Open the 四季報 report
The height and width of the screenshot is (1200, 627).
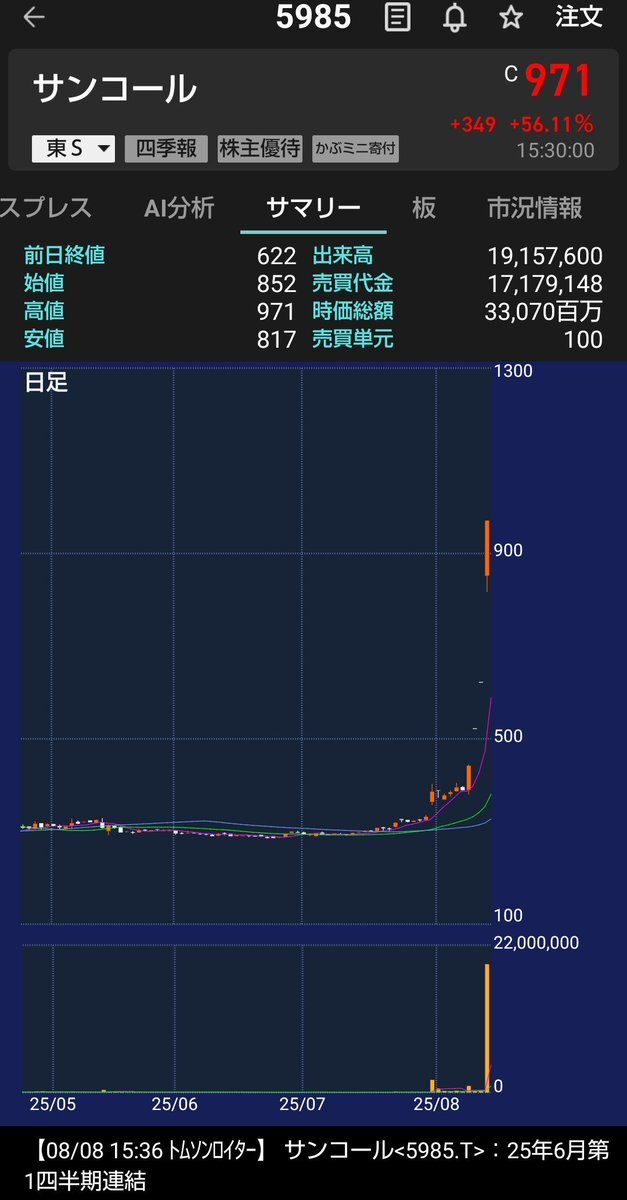coord(166,149)
